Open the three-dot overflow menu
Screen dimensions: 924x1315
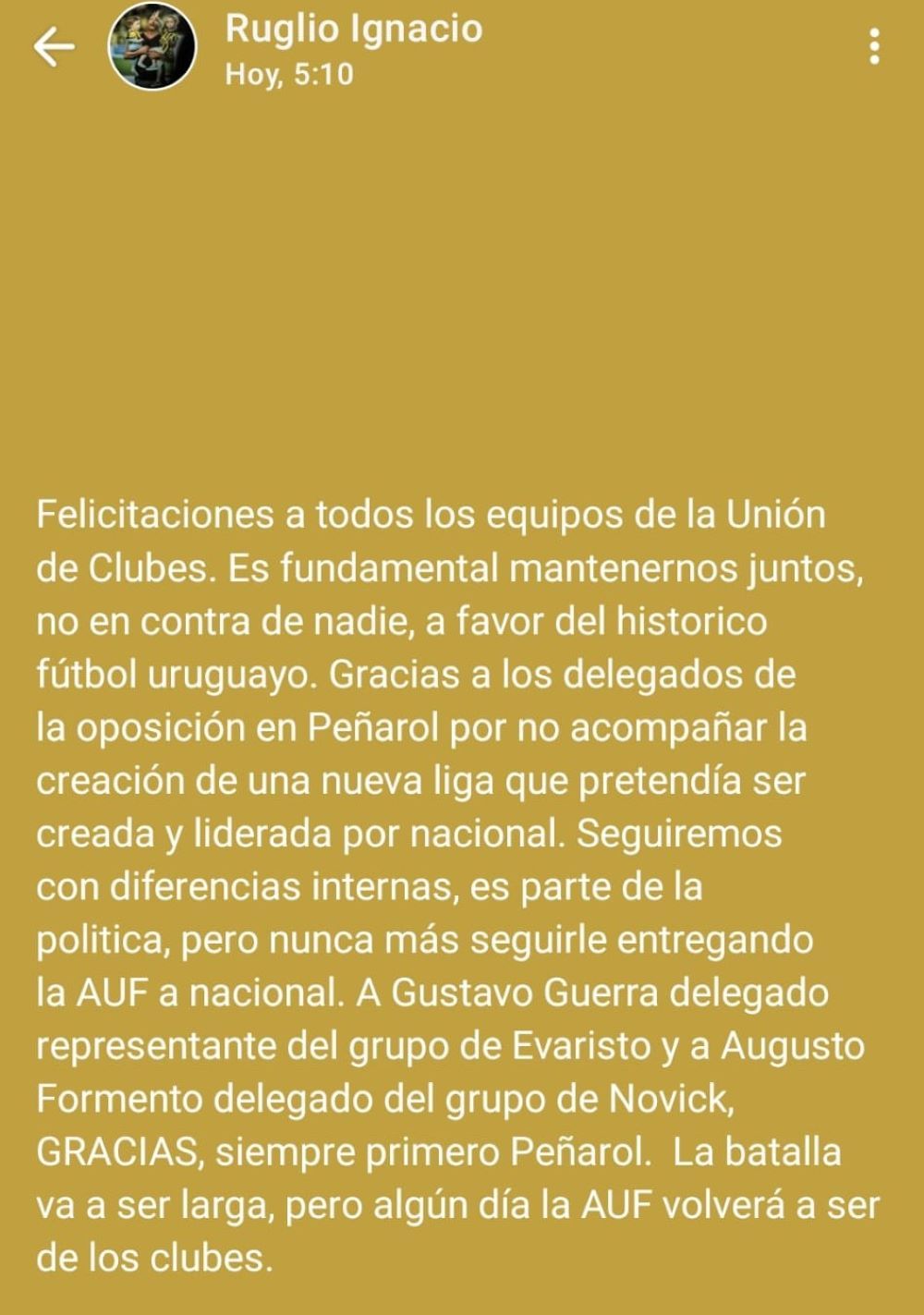point(873,47)
